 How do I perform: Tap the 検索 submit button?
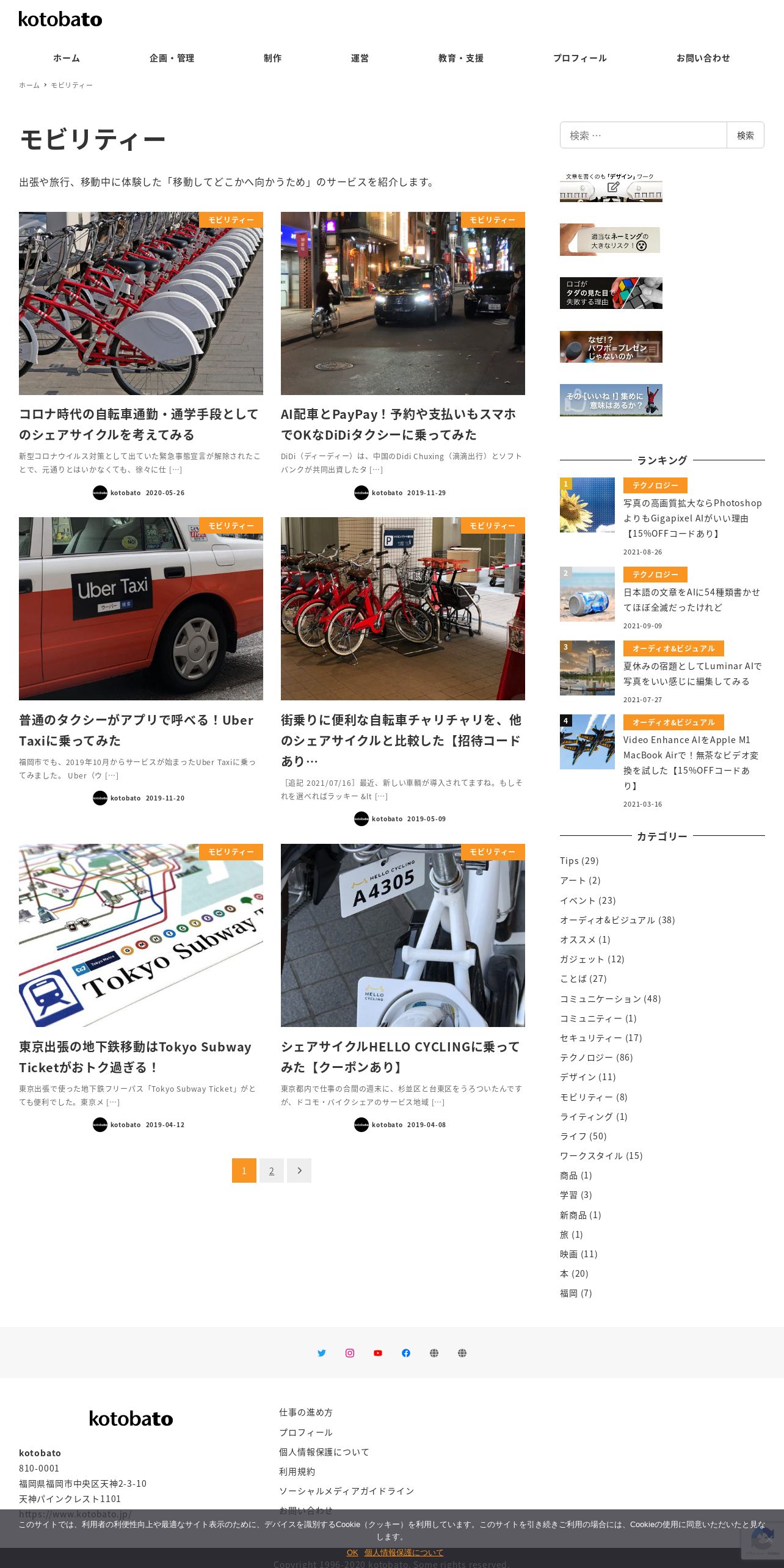pyautogui.click(x=745, y=135)
